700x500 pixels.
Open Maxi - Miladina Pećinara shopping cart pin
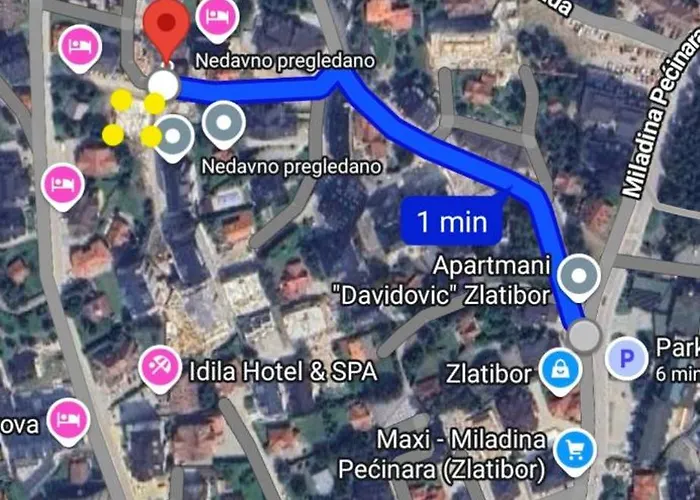coord(574,447)
